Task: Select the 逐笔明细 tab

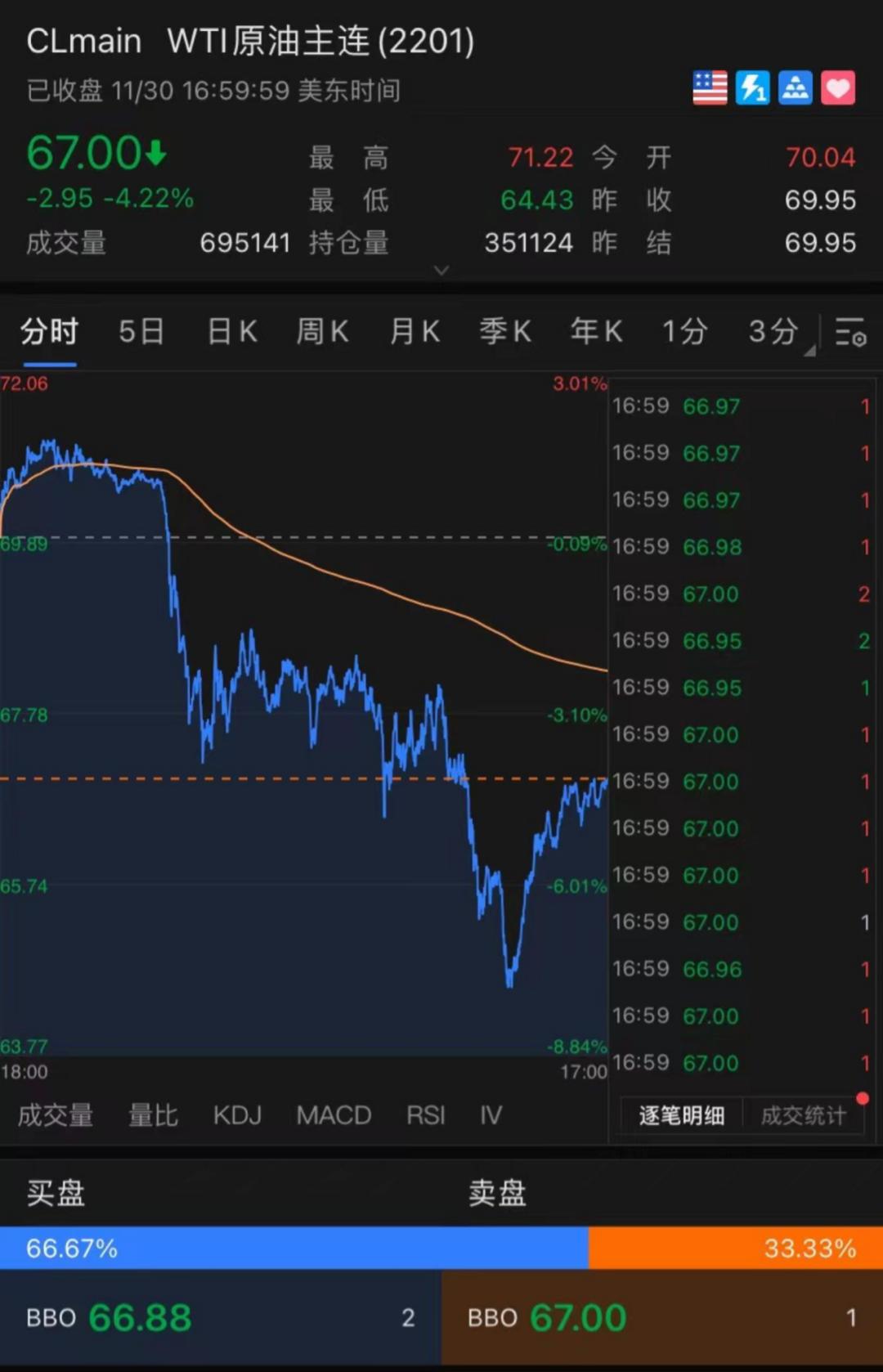Action: tap(682, 1115)
